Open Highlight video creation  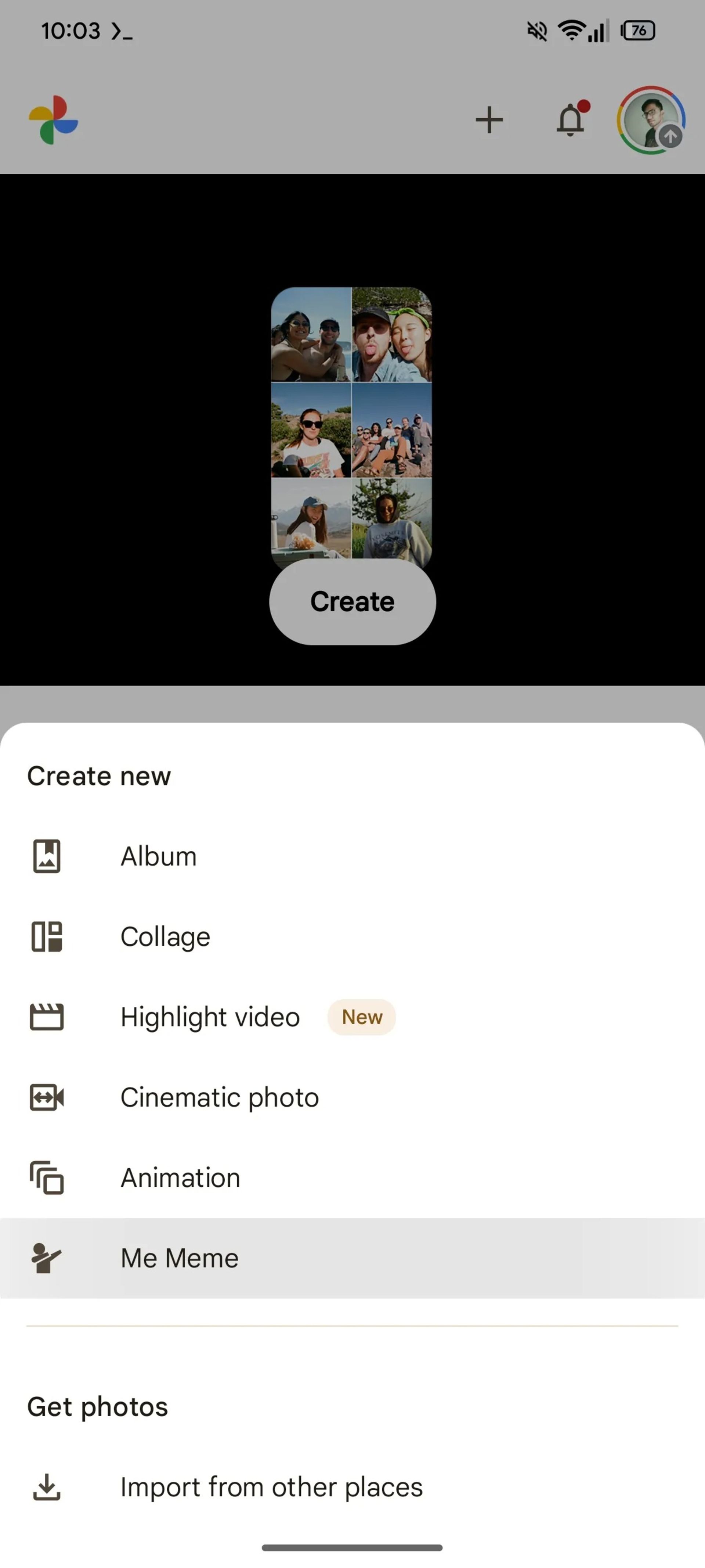[210, 1017]
